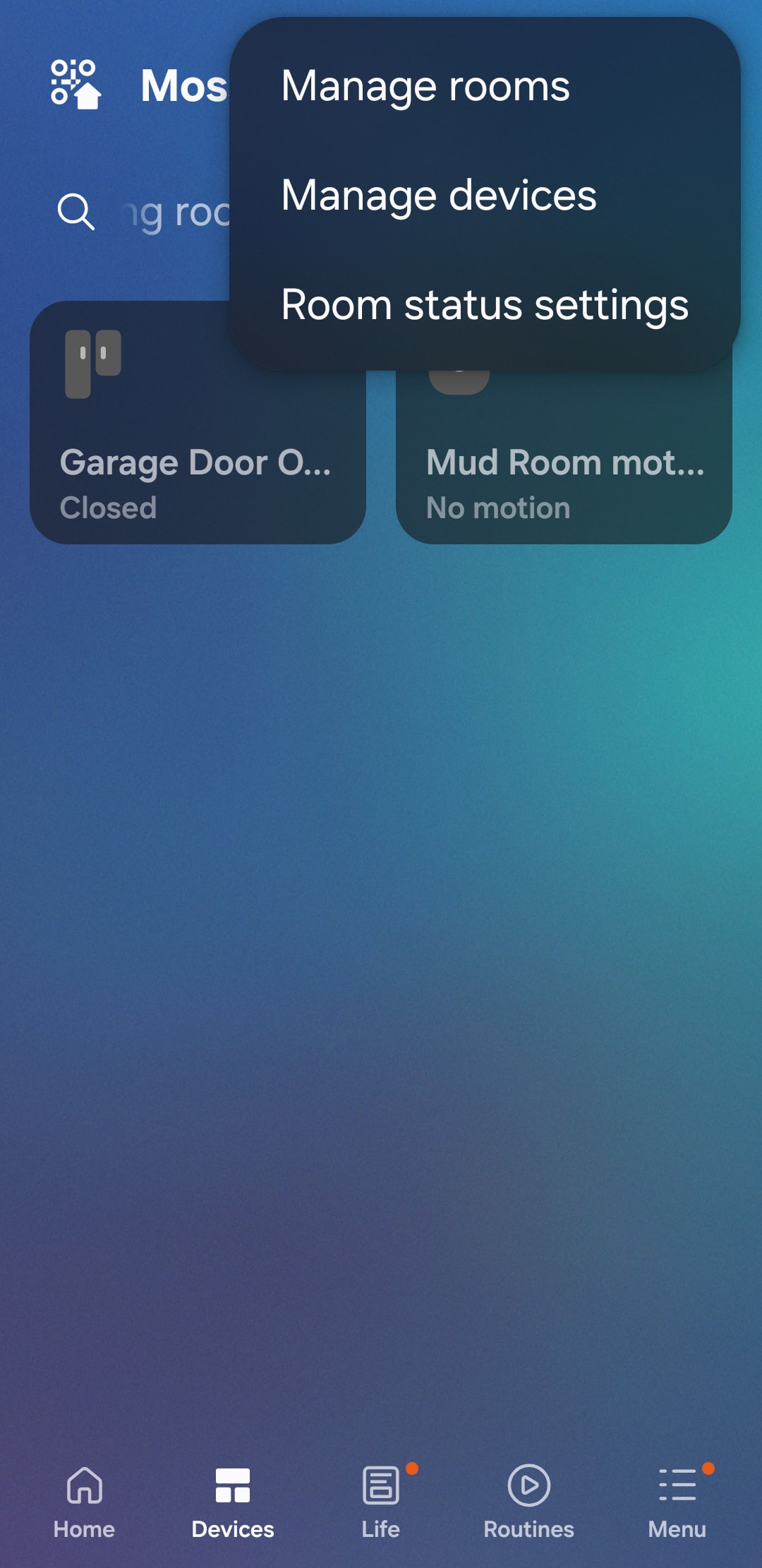Screen dimensions: 762x1568
Task: Tap the QR code home icon
Action: 75,85
